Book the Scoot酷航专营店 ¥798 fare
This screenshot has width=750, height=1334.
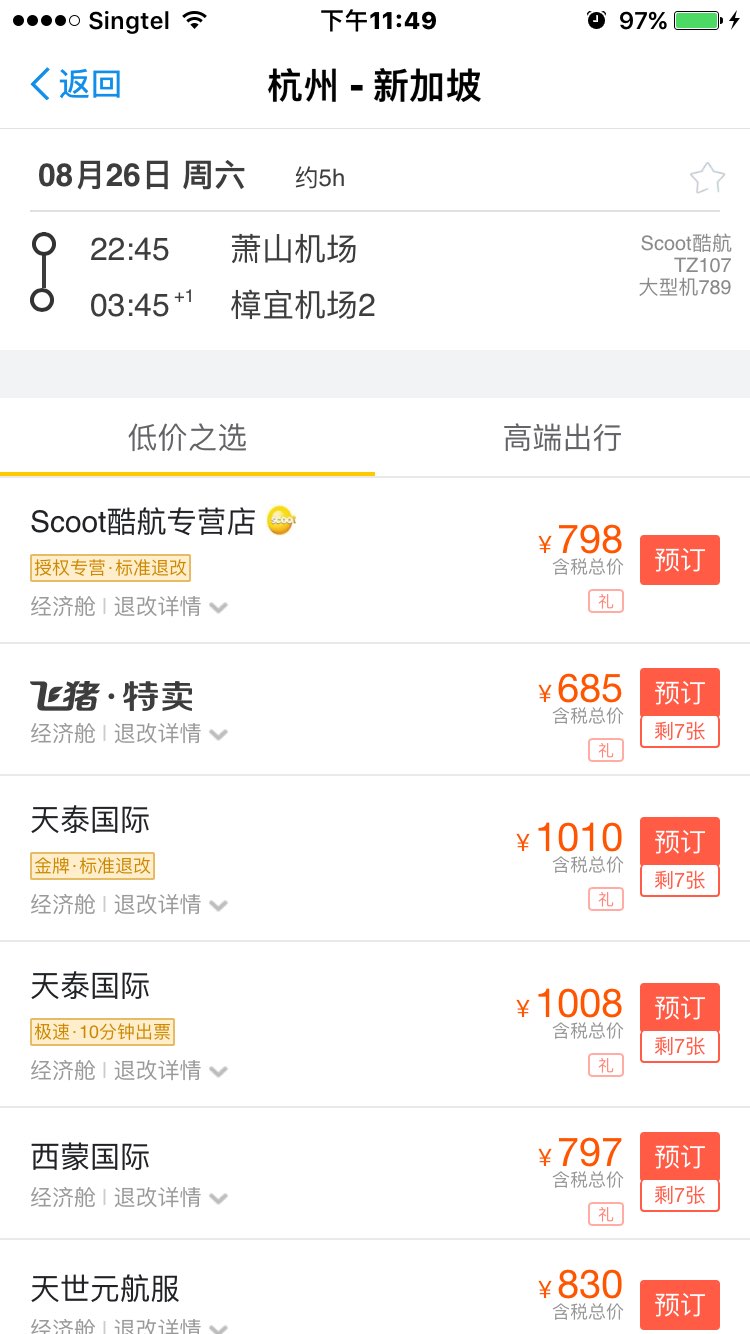pos(679,560)
